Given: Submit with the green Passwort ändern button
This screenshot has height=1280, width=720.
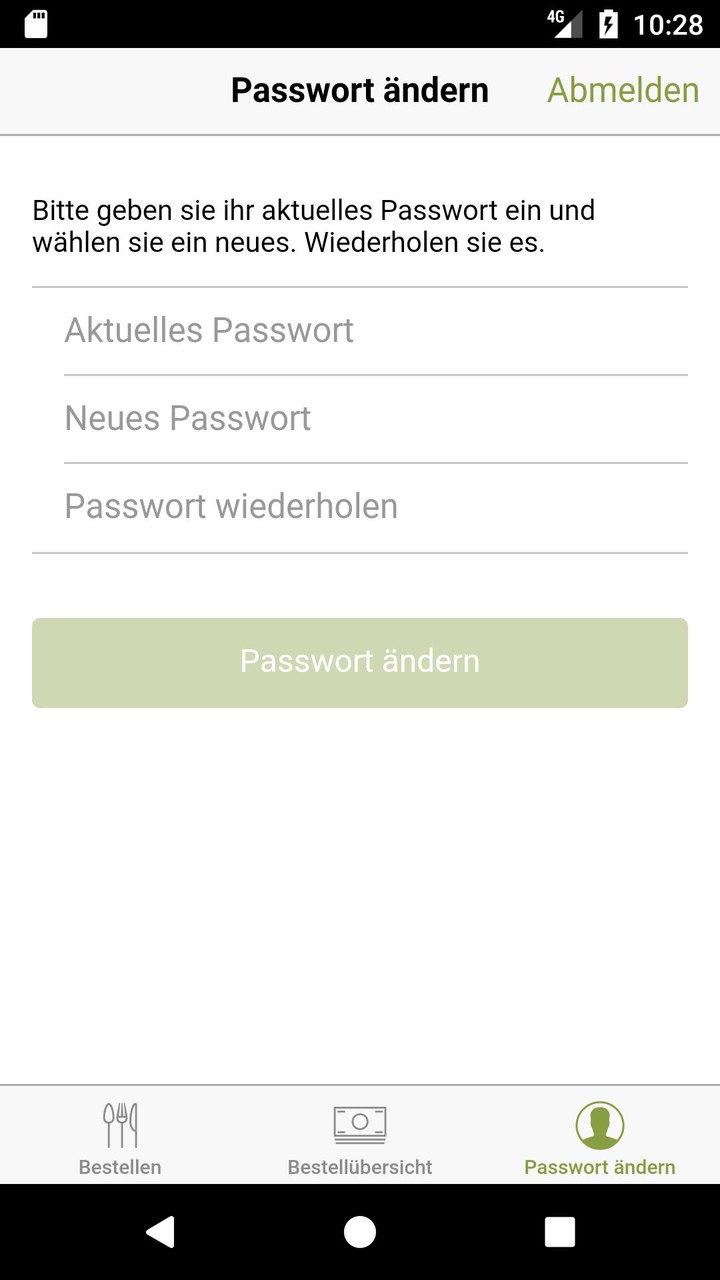Looking at the screenshot, I should click(x=360, y=662).
